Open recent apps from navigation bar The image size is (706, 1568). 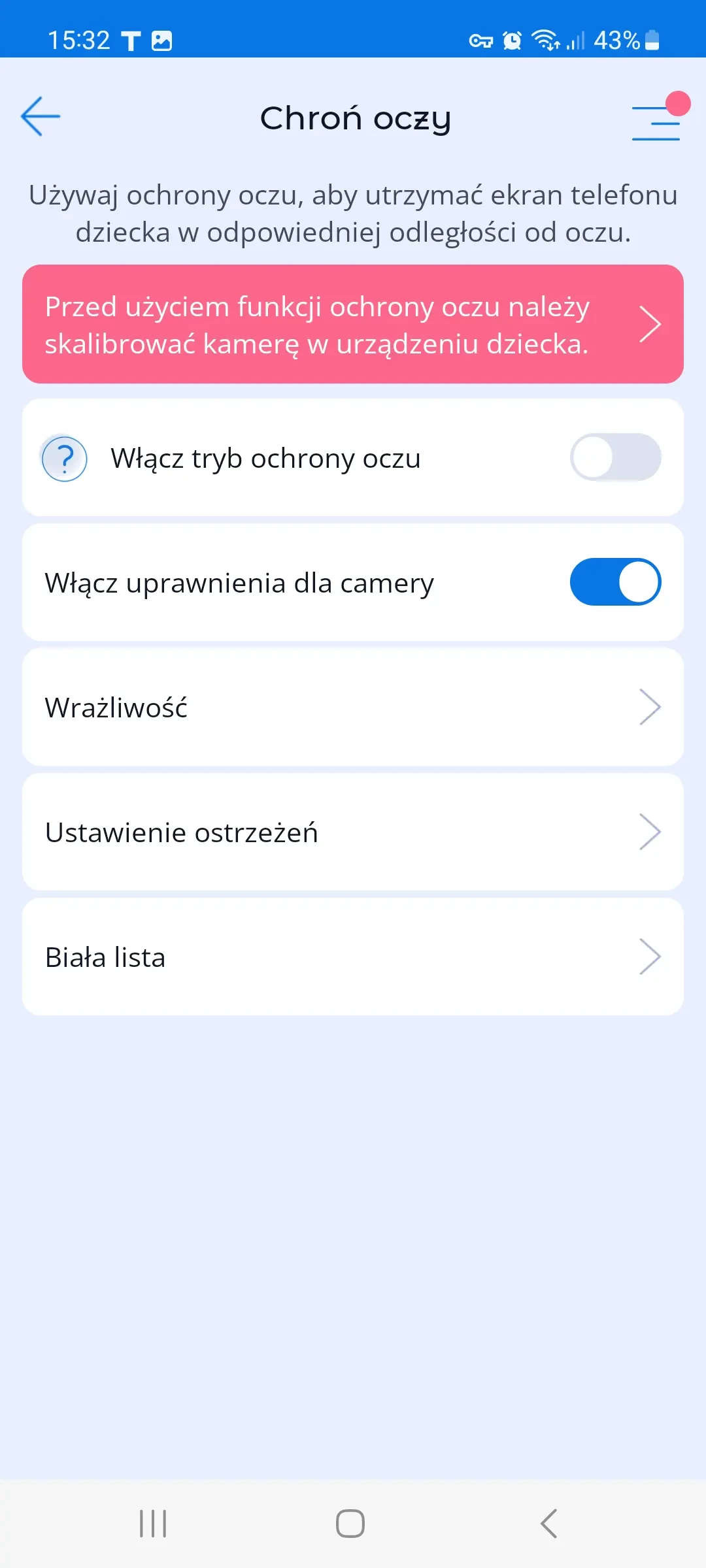(x=153, y=1524)
